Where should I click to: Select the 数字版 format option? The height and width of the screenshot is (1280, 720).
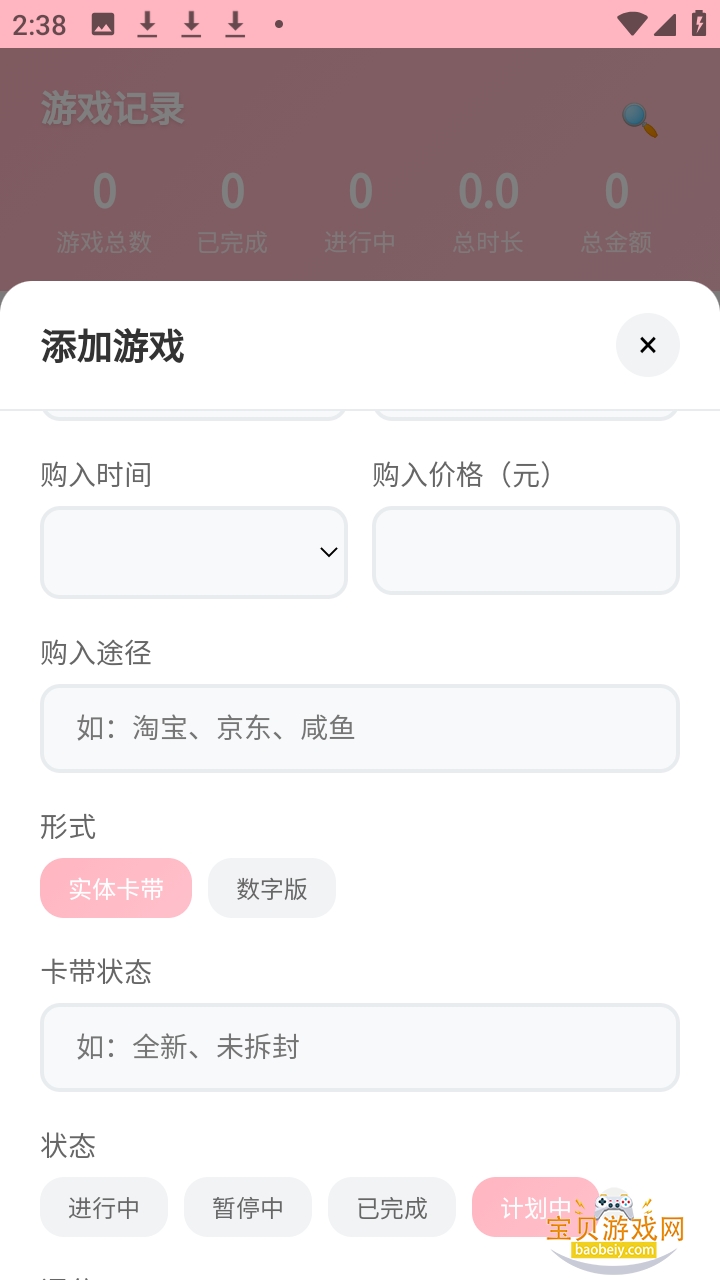tap(271, 888)
